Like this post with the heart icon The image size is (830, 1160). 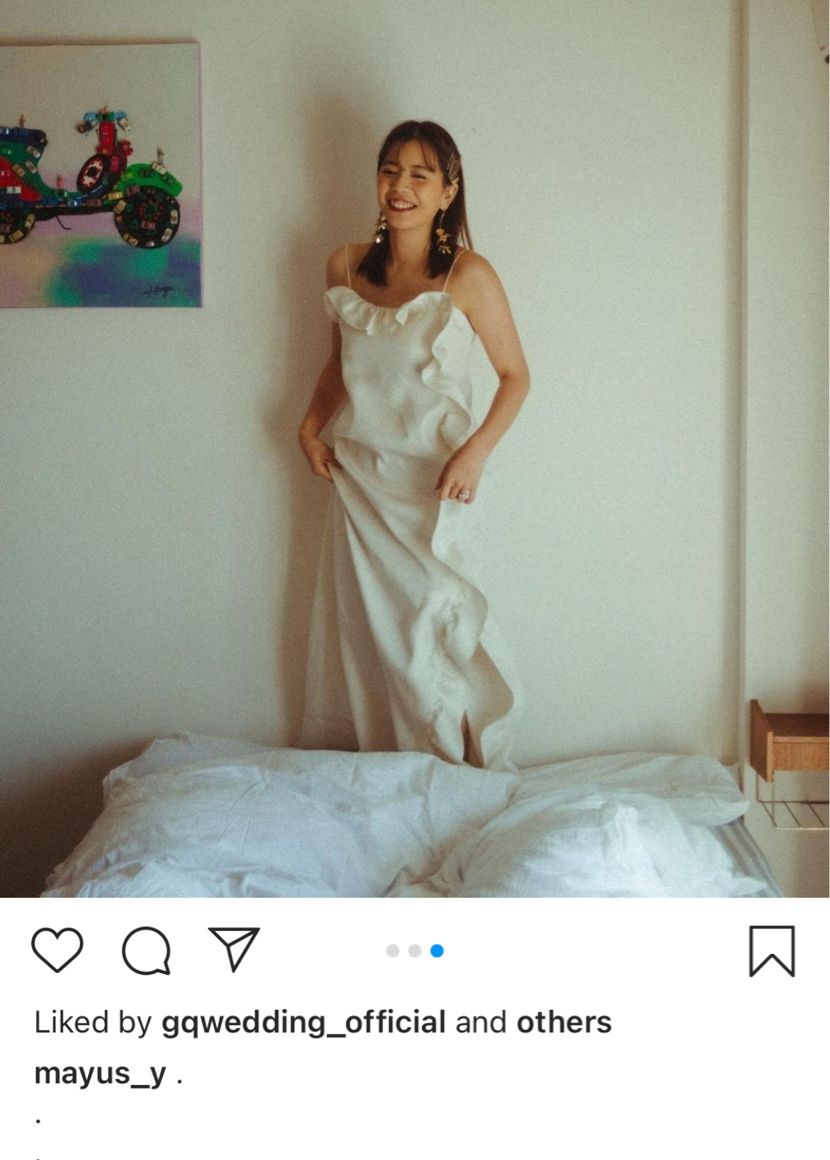(x=57, y=950)
